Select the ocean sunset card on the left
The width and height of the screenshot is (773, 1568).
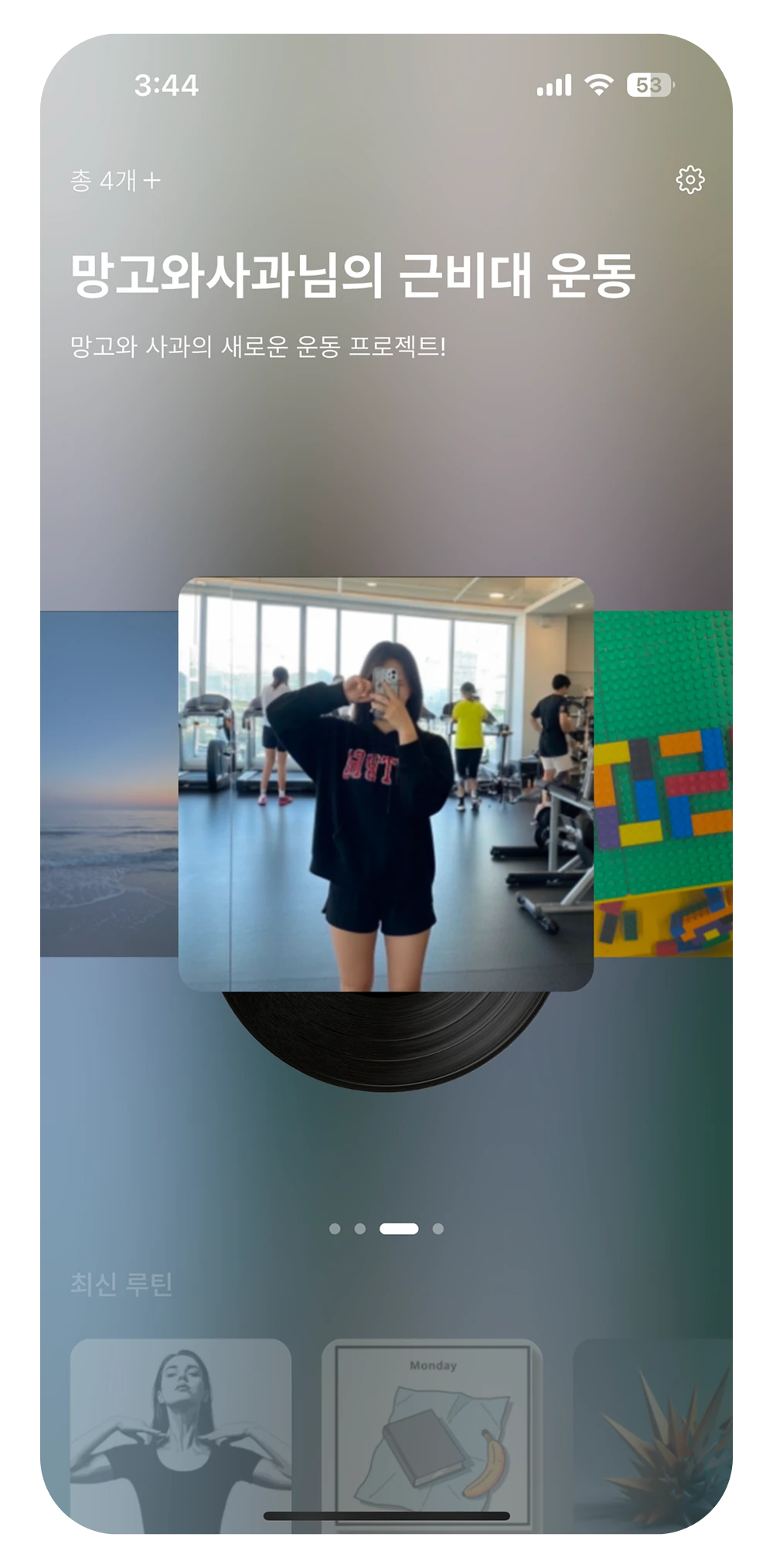[x=108, y=783]
